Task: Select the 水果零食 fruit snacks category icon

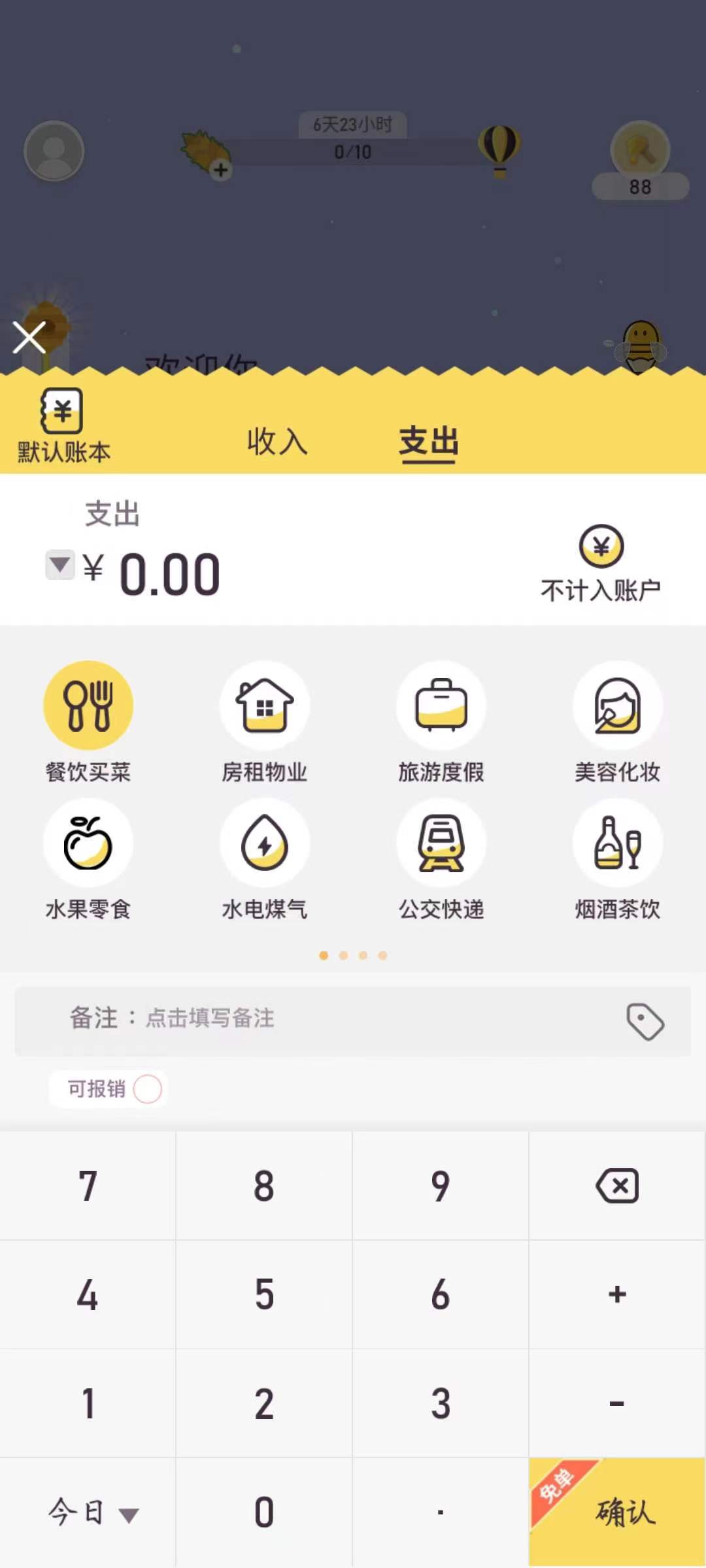Action: tap(88, 844)
